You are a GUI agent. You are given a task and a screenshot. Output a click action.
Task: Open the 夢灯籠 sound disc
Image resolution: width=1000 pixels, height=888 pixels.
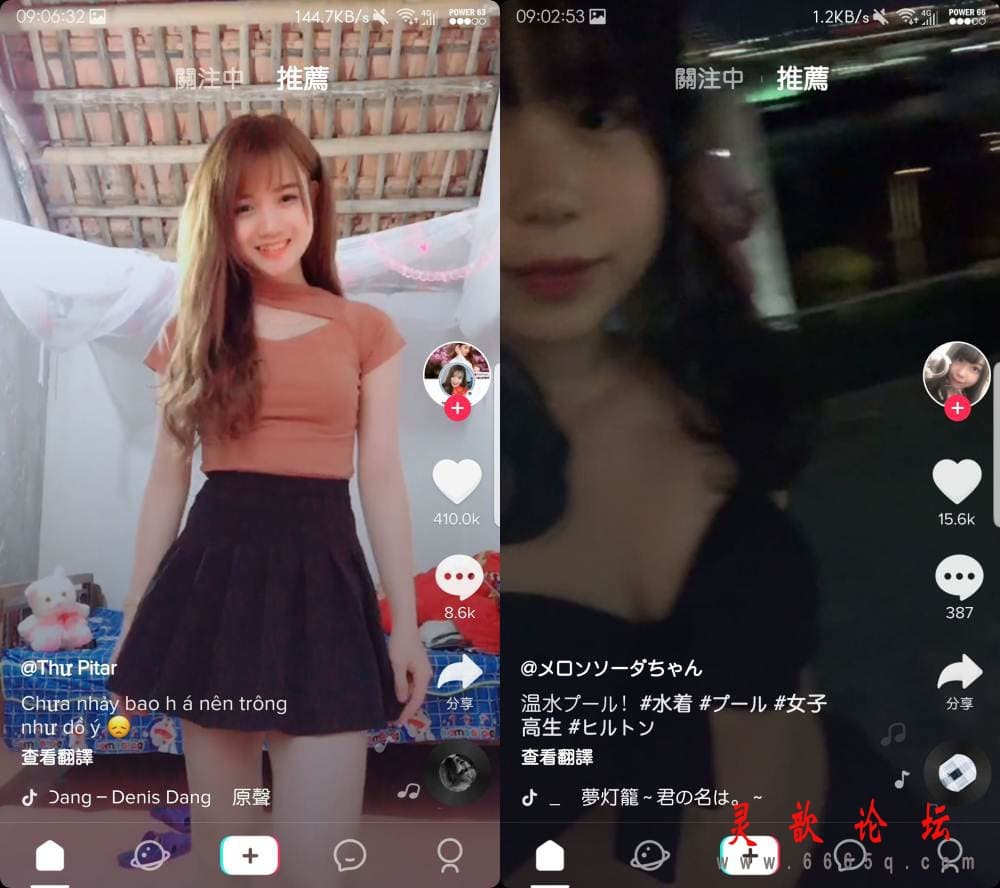click(x=957, y=771)
